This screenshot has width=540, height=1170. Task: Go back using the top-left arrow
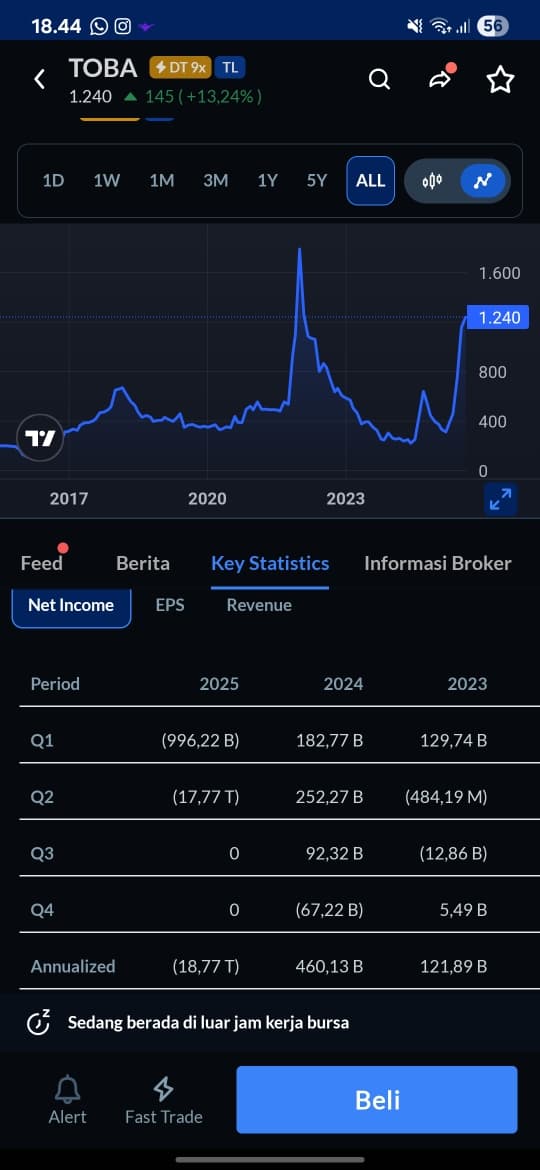(40, 79)
